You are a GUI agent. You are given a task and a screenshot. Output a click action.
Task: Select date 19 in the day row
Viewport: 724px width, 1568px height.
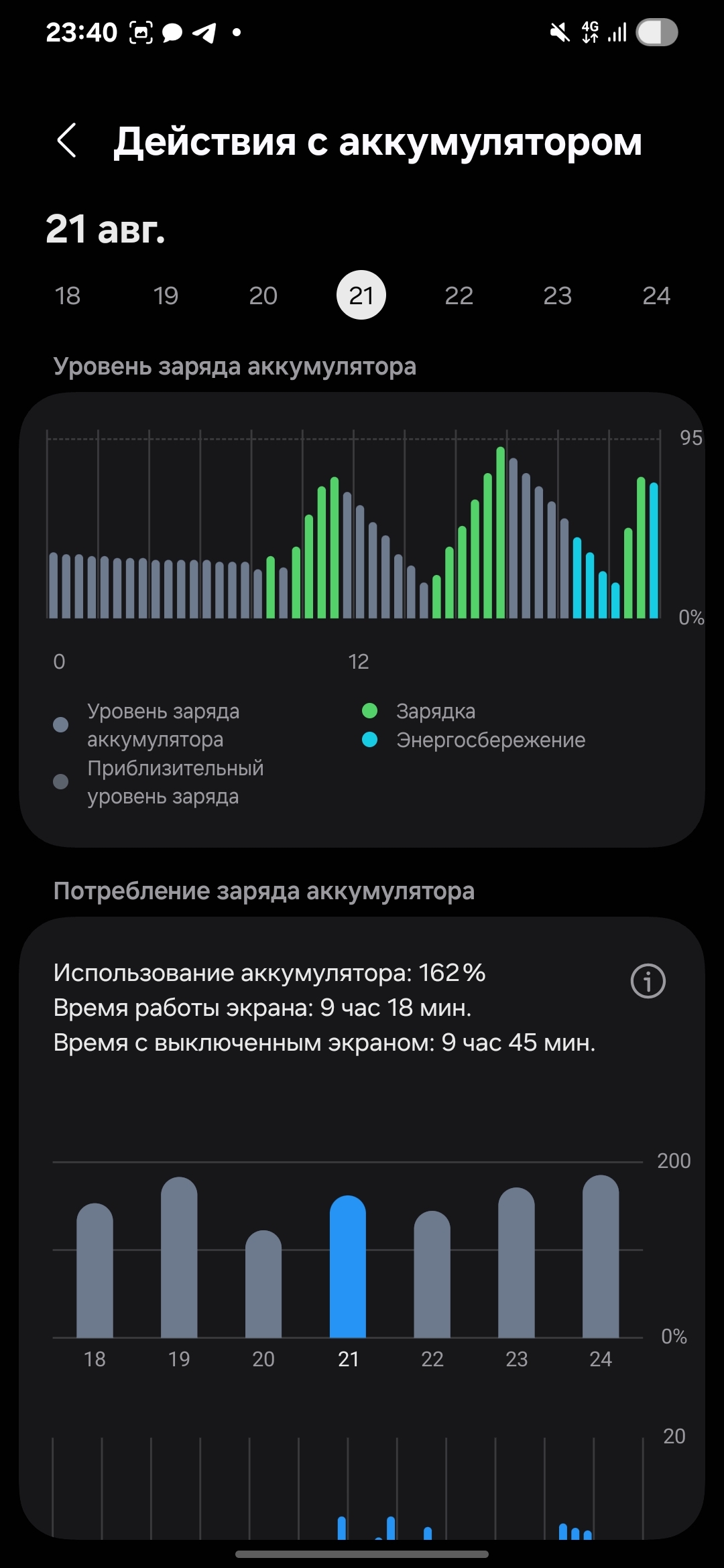[166, 296]
